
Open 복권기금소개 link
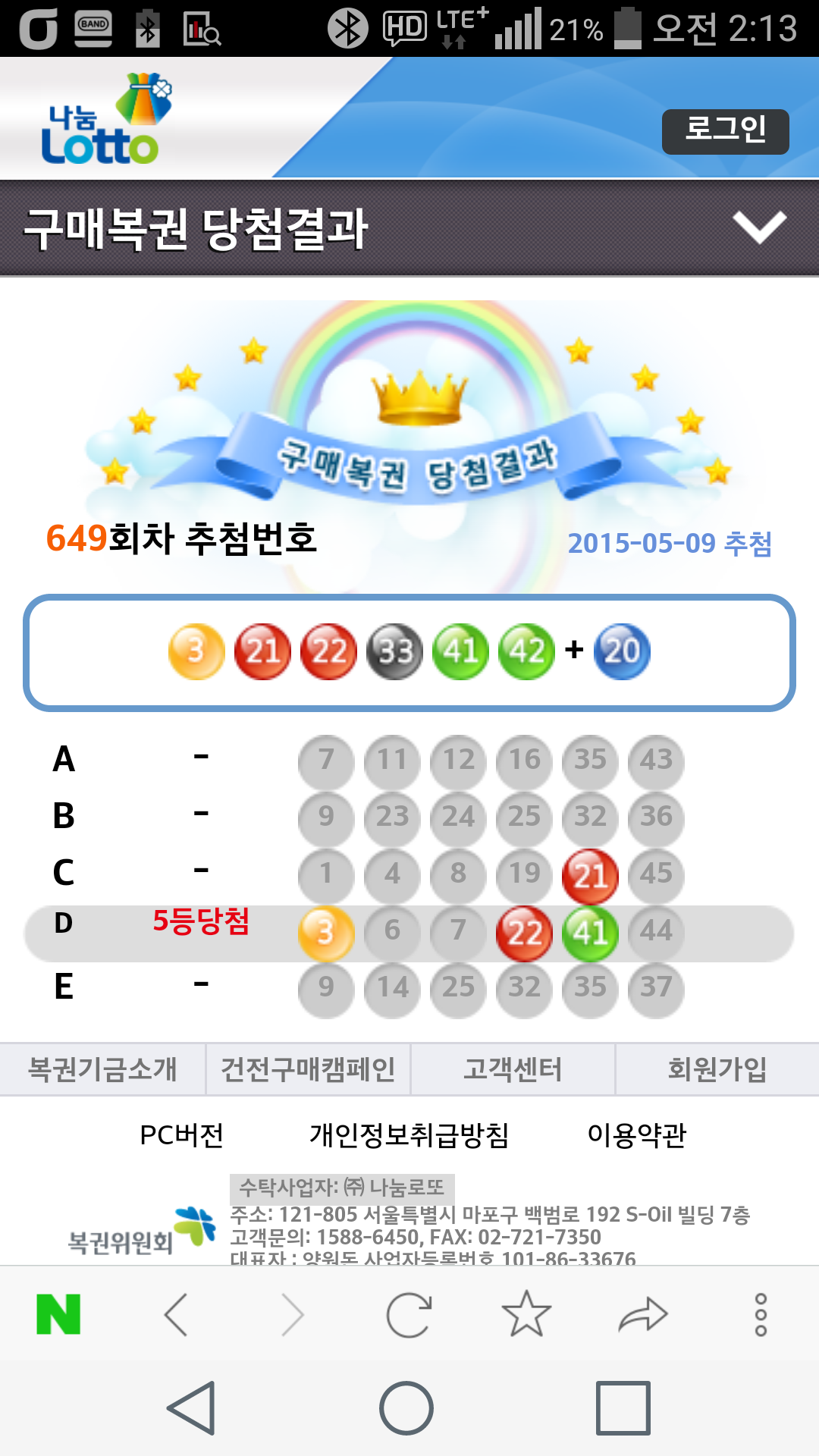[102, 1069]
